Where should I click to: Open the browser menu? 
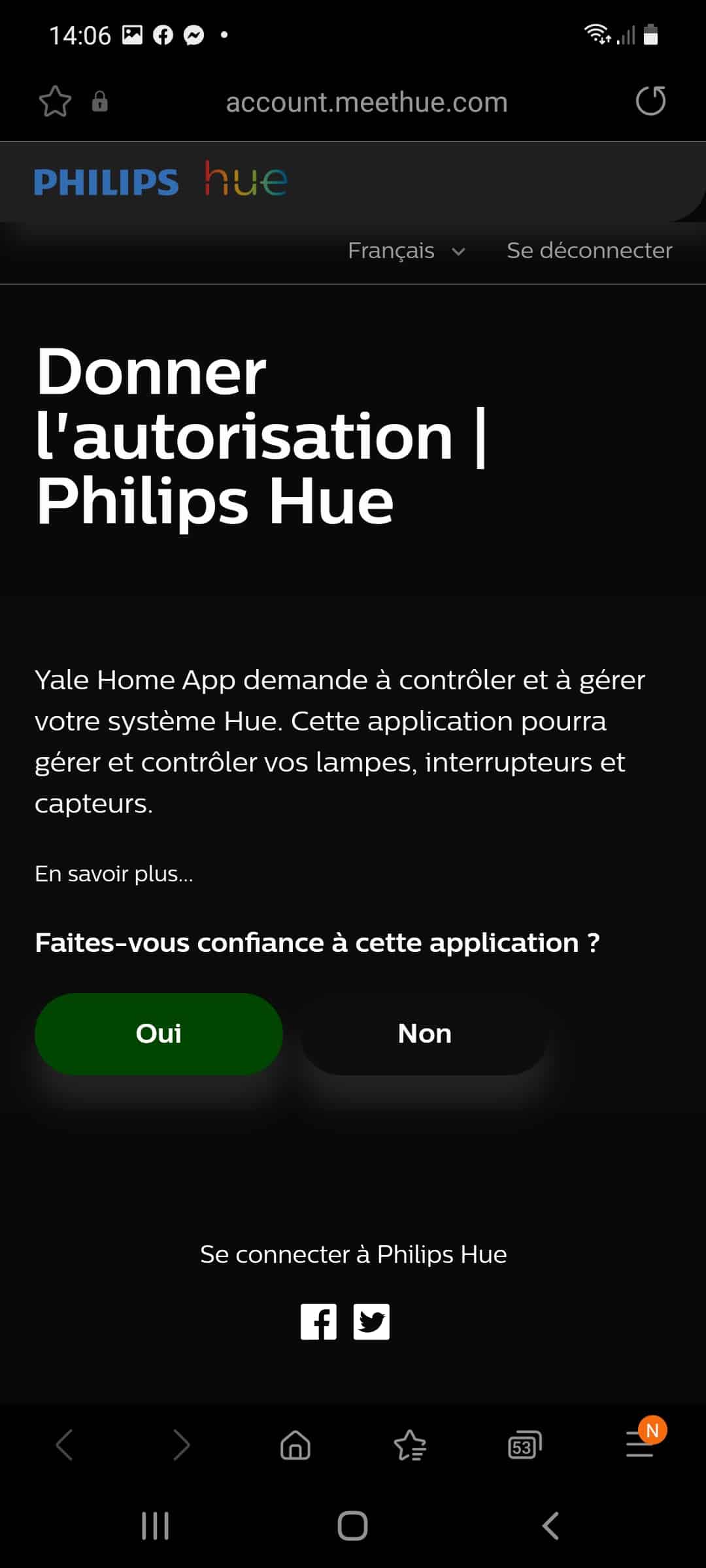pos(642,1443)
